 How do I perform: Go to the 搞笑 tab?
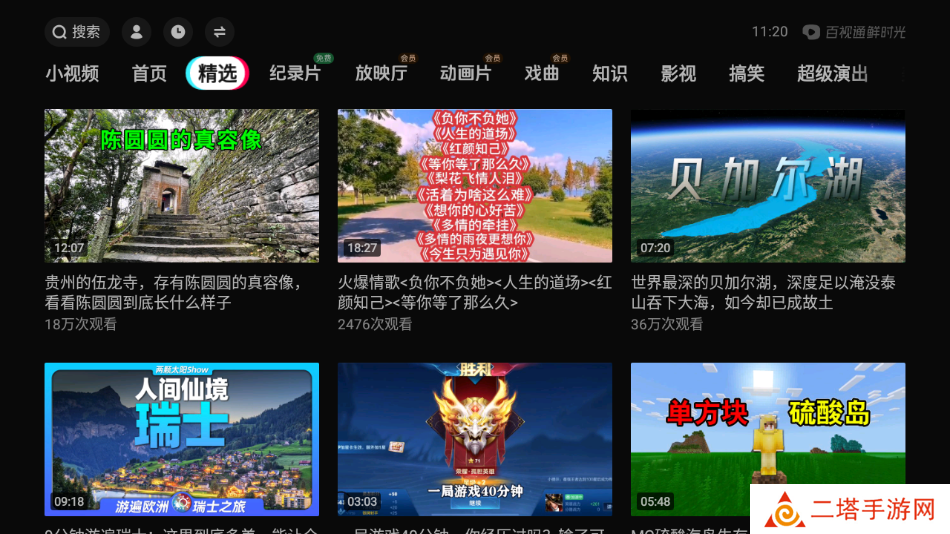click(x=747, y=73)
